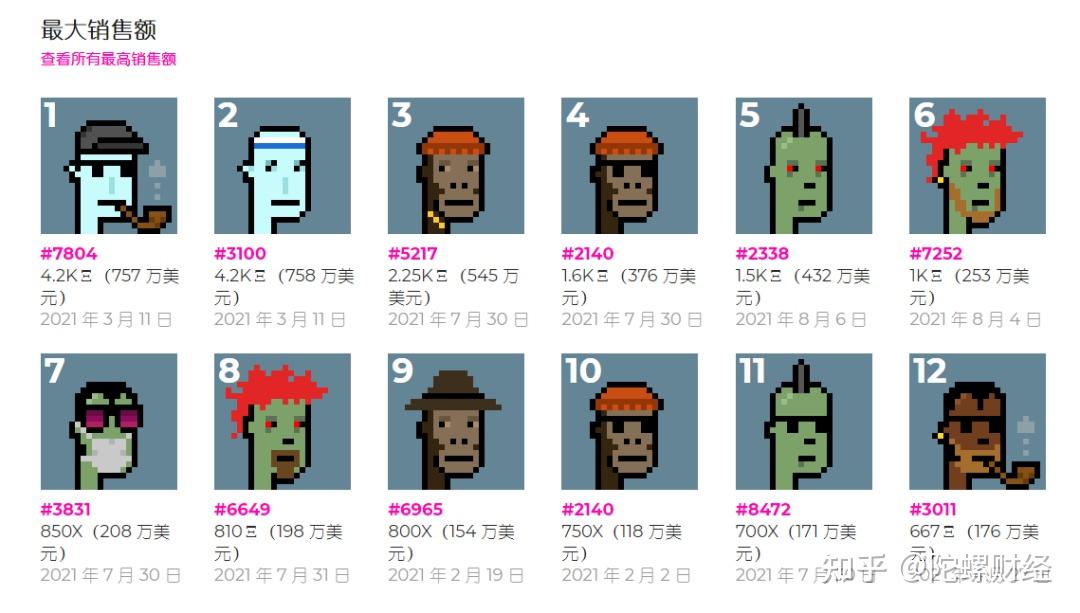Screen dimensions: 1080x613
Task: View punk #3100 with the headband
Action: [282, 166]
